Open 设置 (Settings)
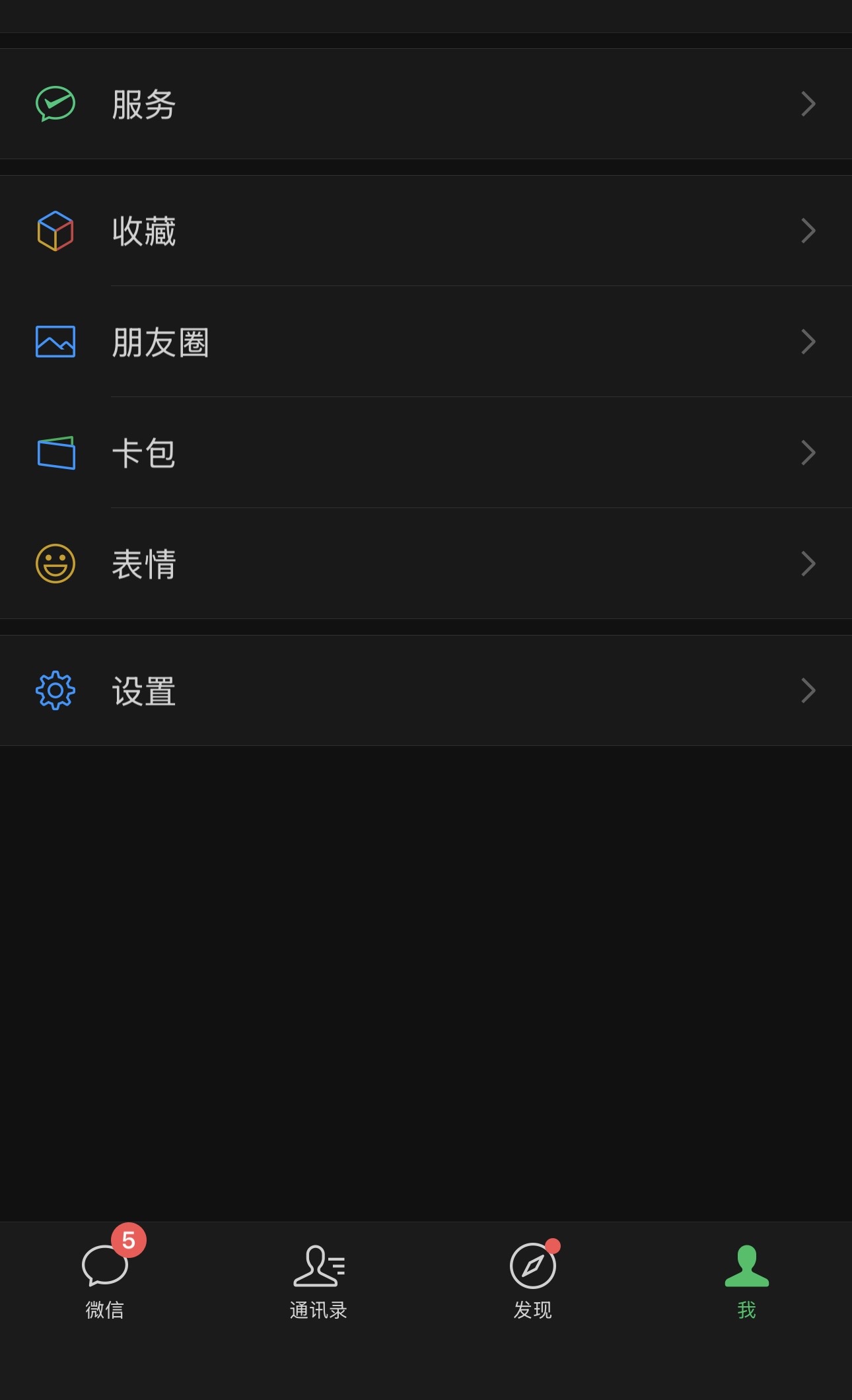 click(425, 690)
